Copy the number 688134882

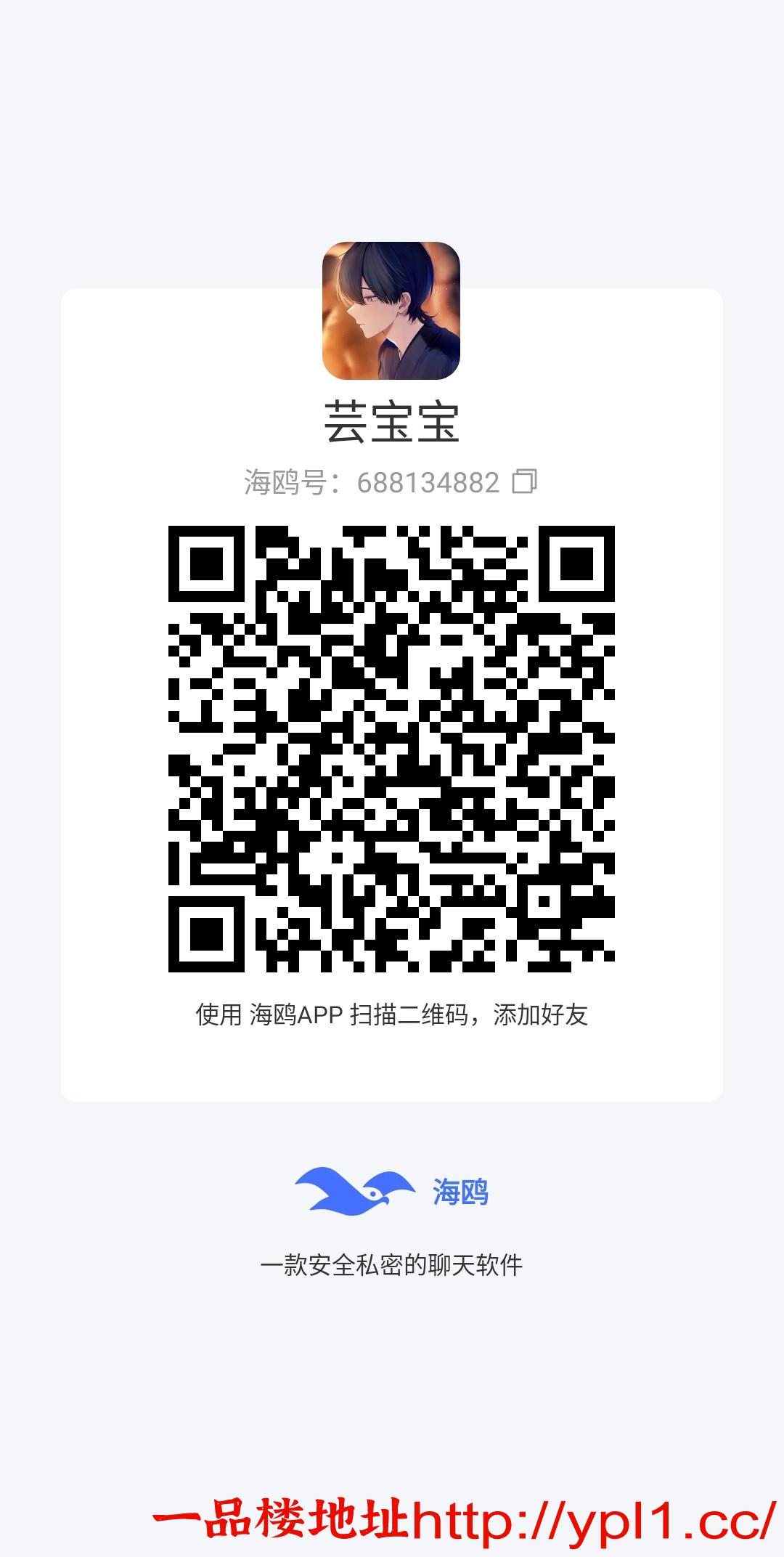point(429,482)
